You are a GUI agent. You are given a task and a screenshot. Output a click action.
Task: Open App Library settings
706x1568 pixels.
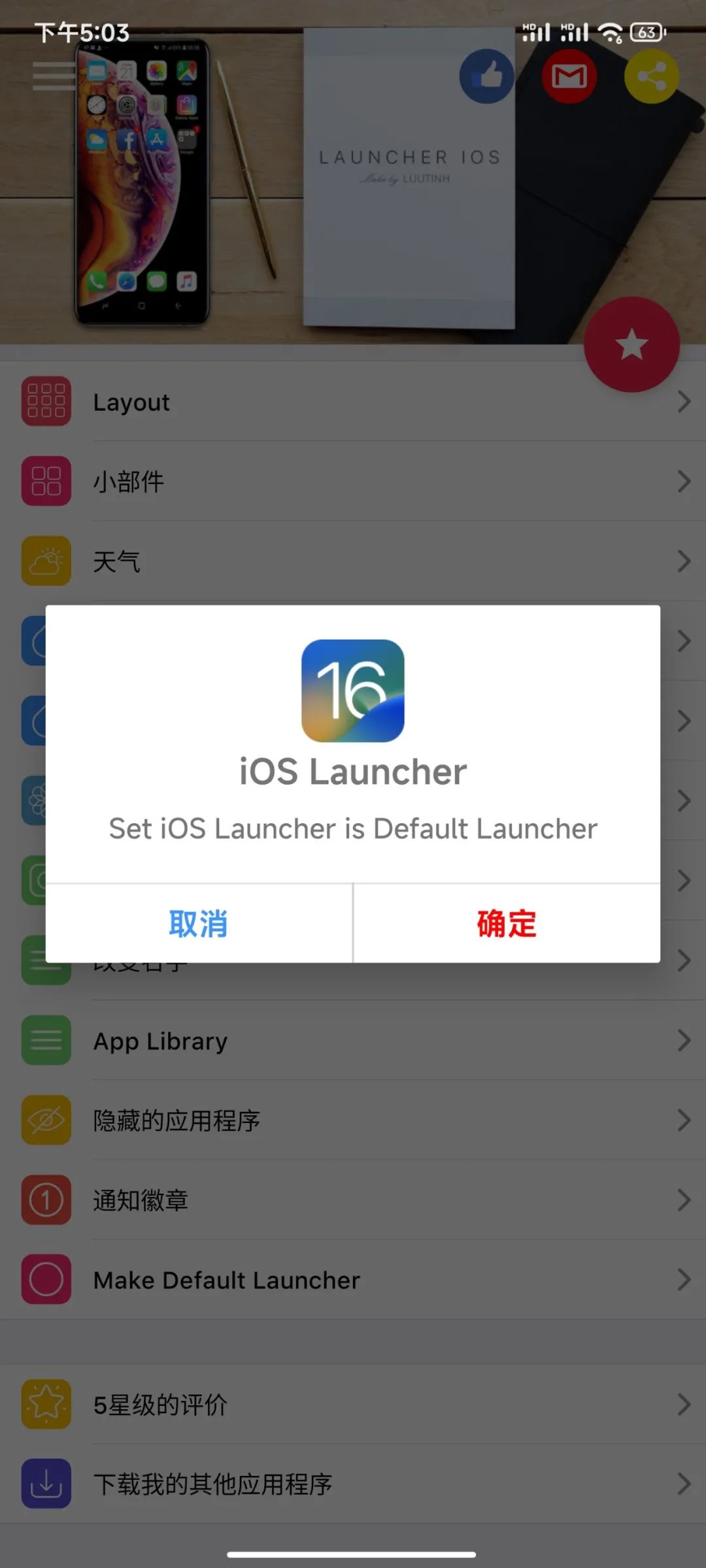pos(353,1041)
